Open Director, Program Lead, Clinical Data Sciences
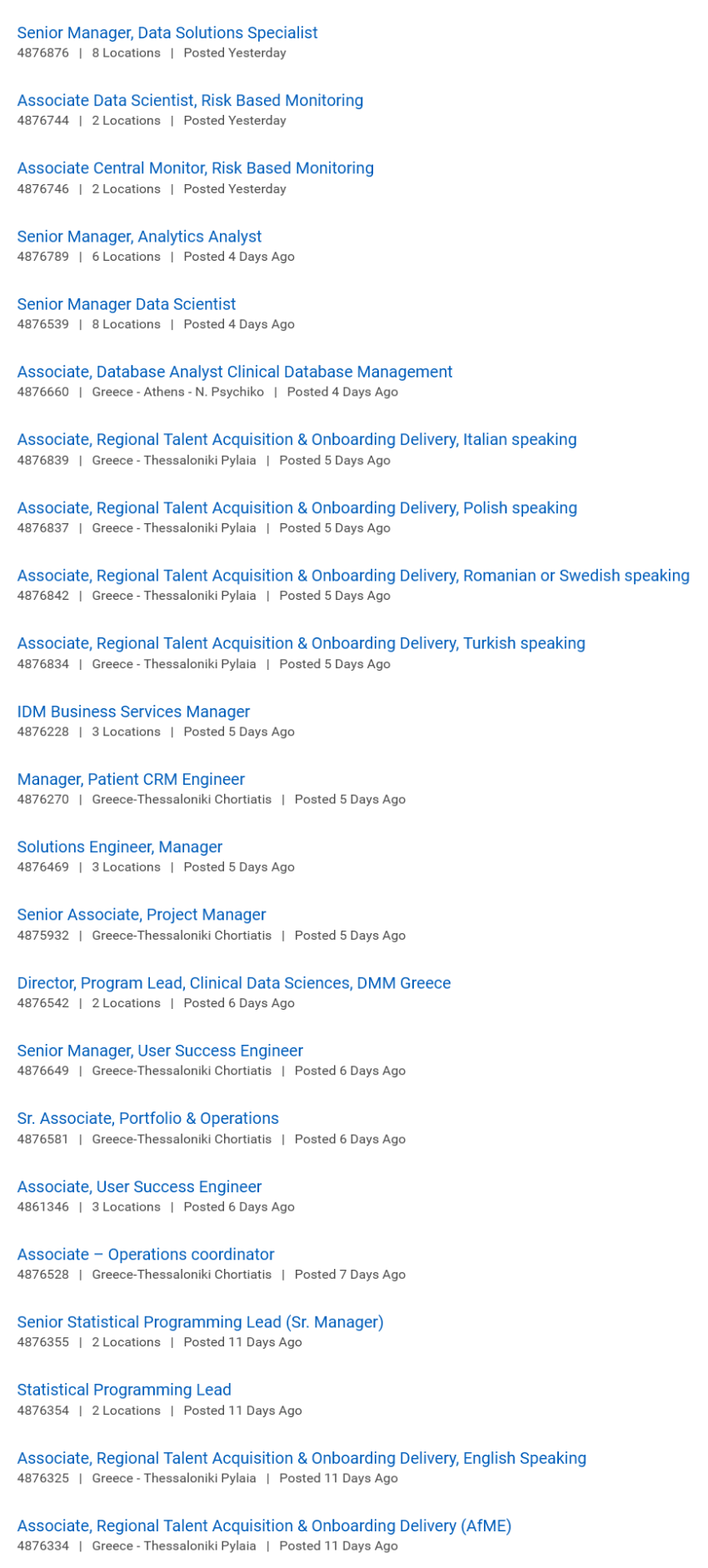 tap(234, 982)
